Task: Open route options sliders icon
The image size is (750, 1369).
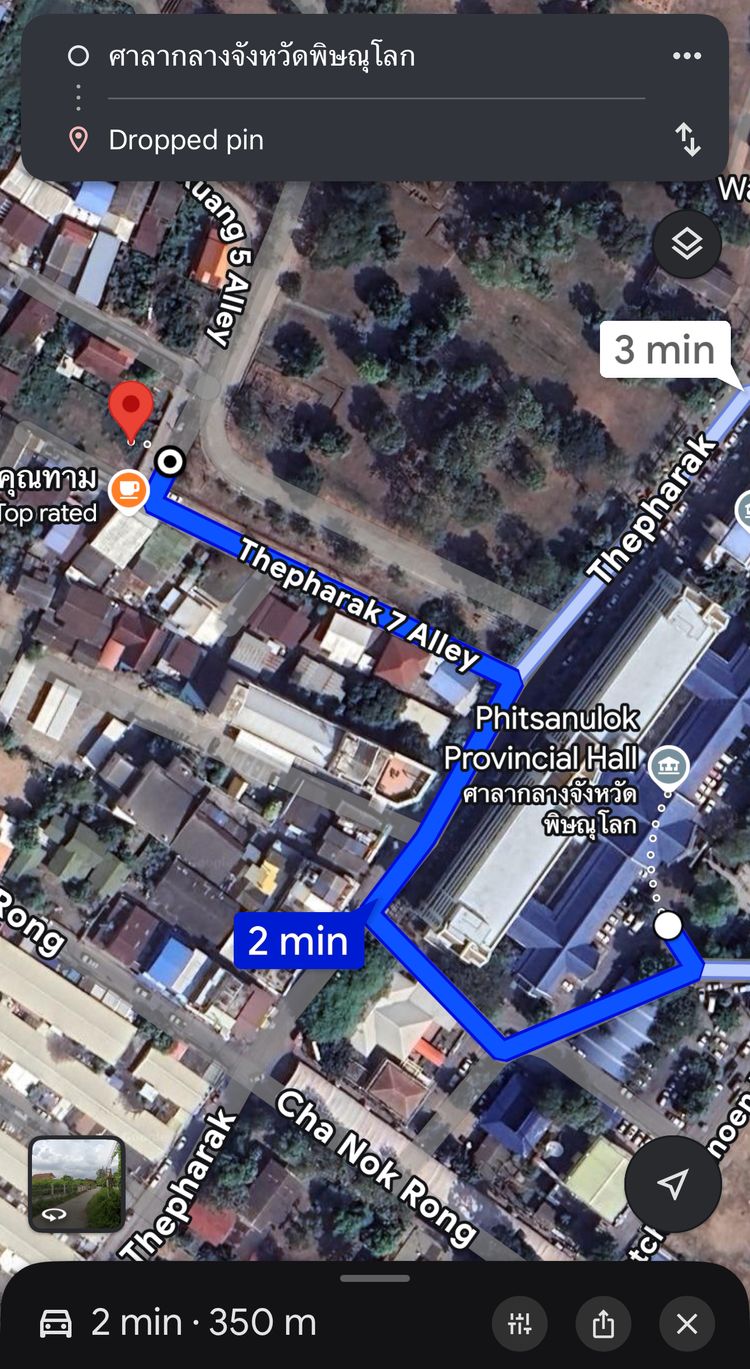Action: pyautogui.click(x=520, y=1324)
